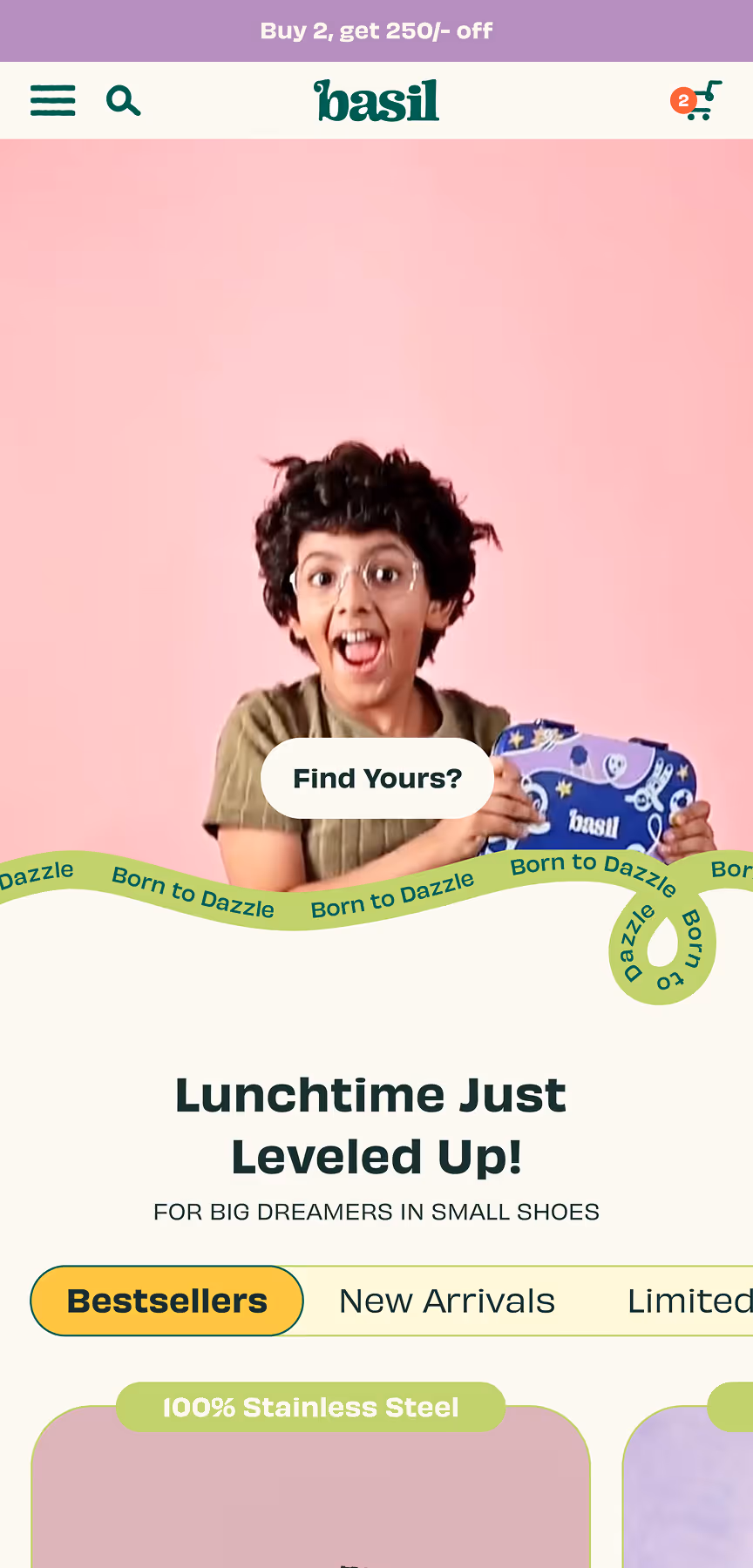Open the search icon
The width and height of the screenshot is (753, 1568).
pos(123,101)
